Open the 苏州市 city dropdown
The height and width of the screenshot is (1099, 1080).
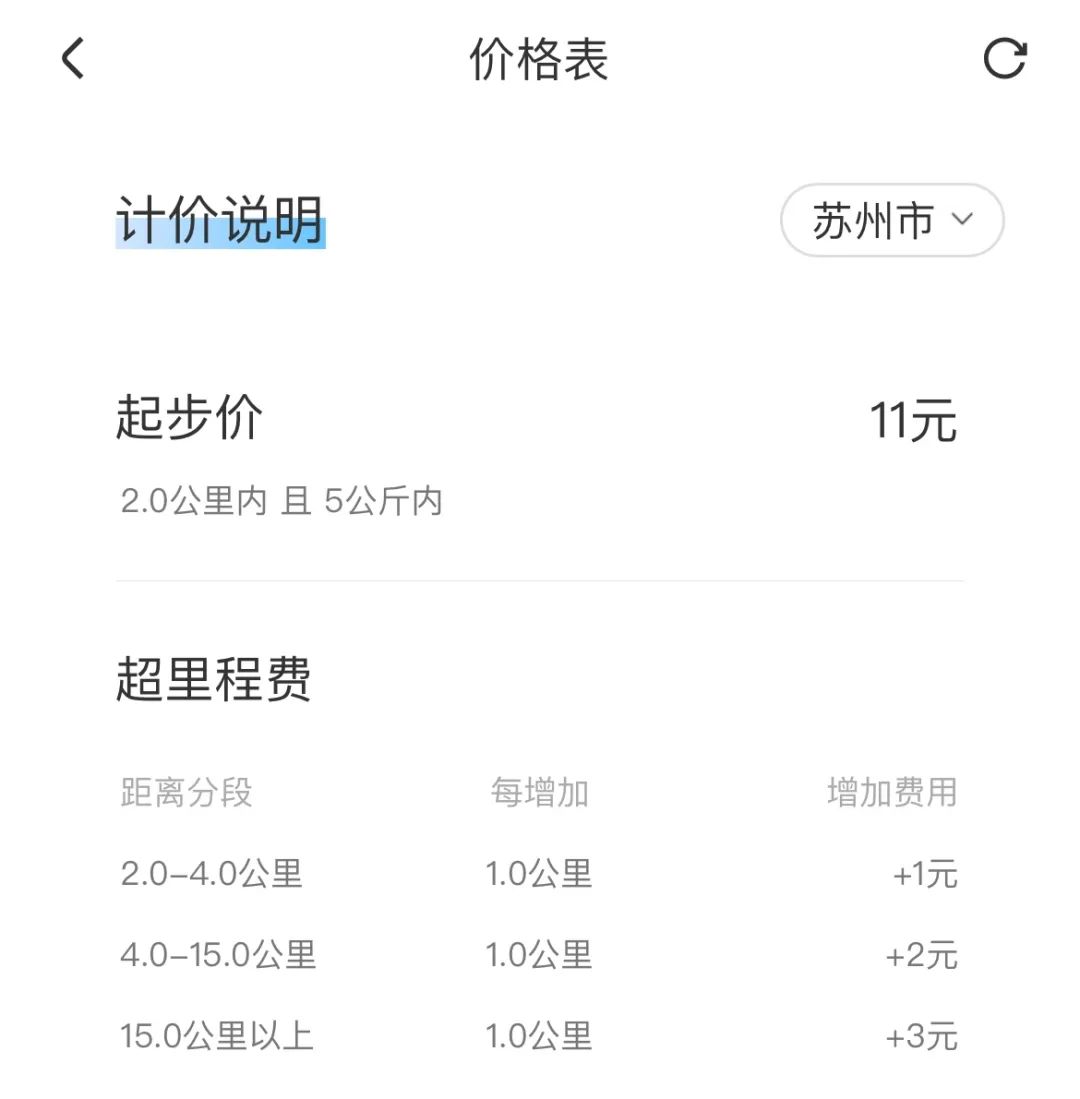[891, 221]
